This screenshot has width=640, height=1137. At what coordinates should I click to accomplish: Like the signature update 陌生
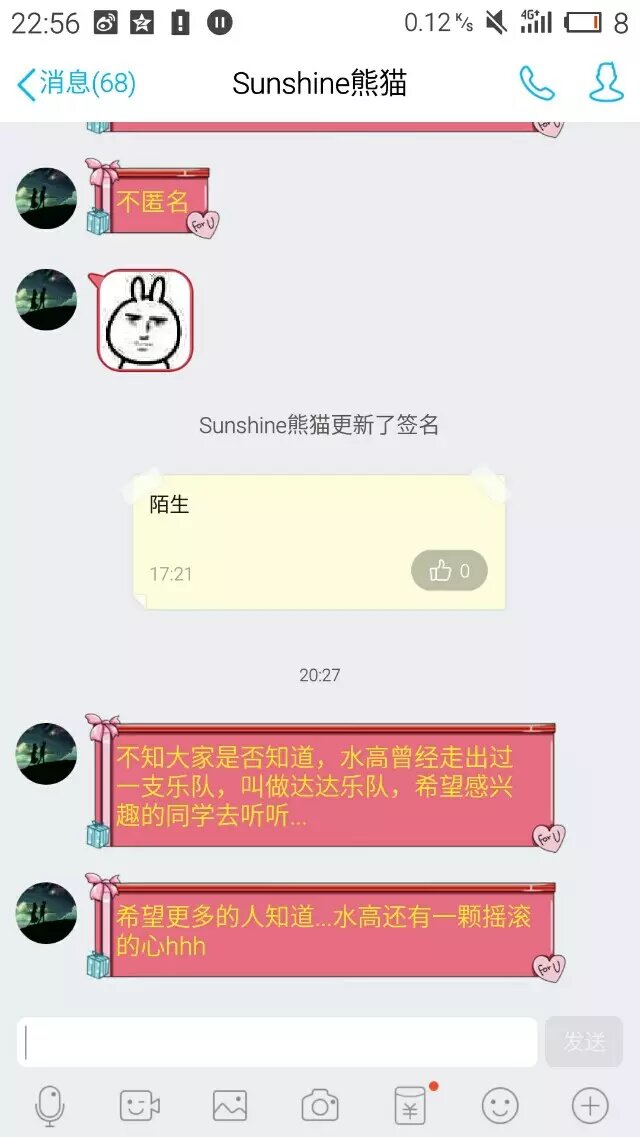(x=449, y=571)
